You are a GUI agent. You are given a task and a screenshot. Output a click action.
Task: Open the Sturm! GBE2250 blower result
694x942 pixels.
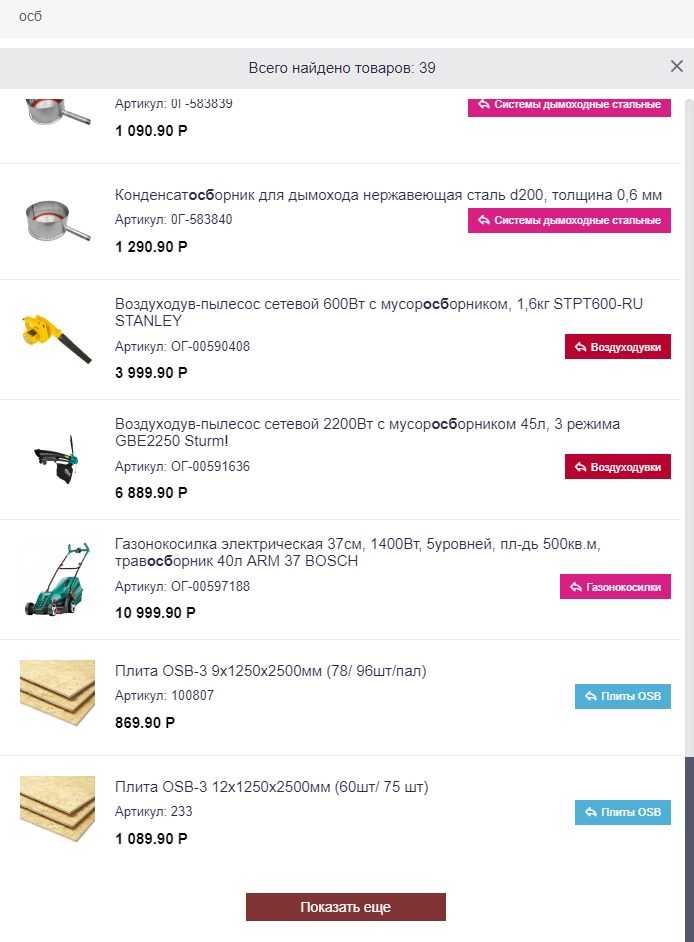click(366, 432)
